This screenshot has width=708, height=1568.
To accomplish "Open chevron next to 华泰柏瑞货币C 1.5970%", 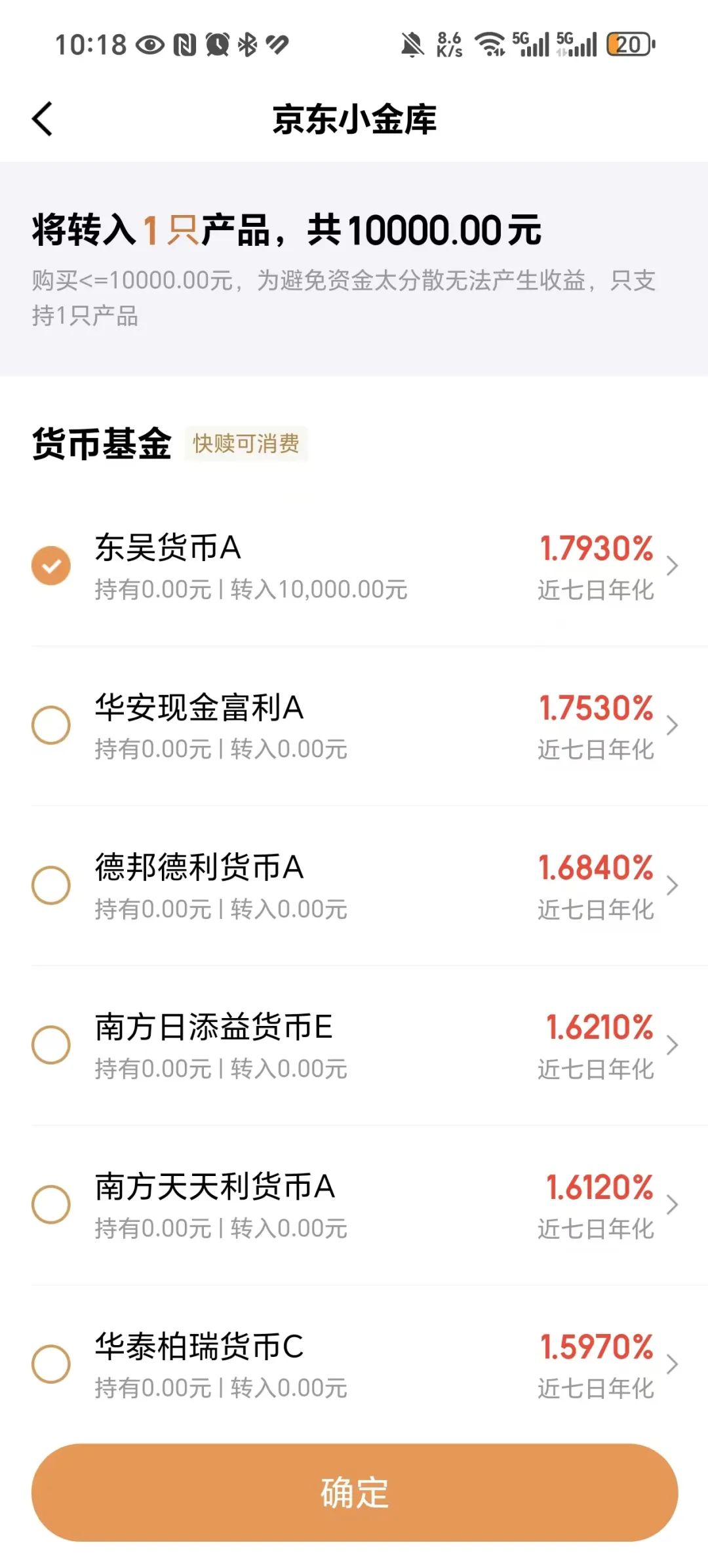I will coord(672,1364).
